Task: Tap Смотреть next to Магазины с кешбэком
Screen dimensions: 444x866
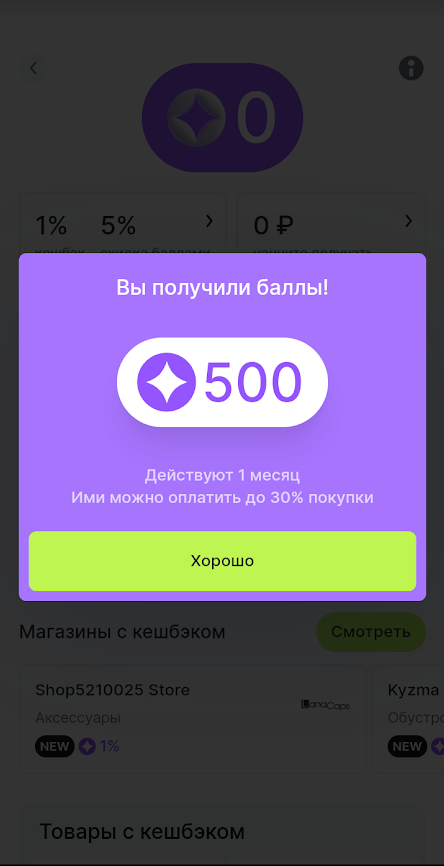Action: 371,632
